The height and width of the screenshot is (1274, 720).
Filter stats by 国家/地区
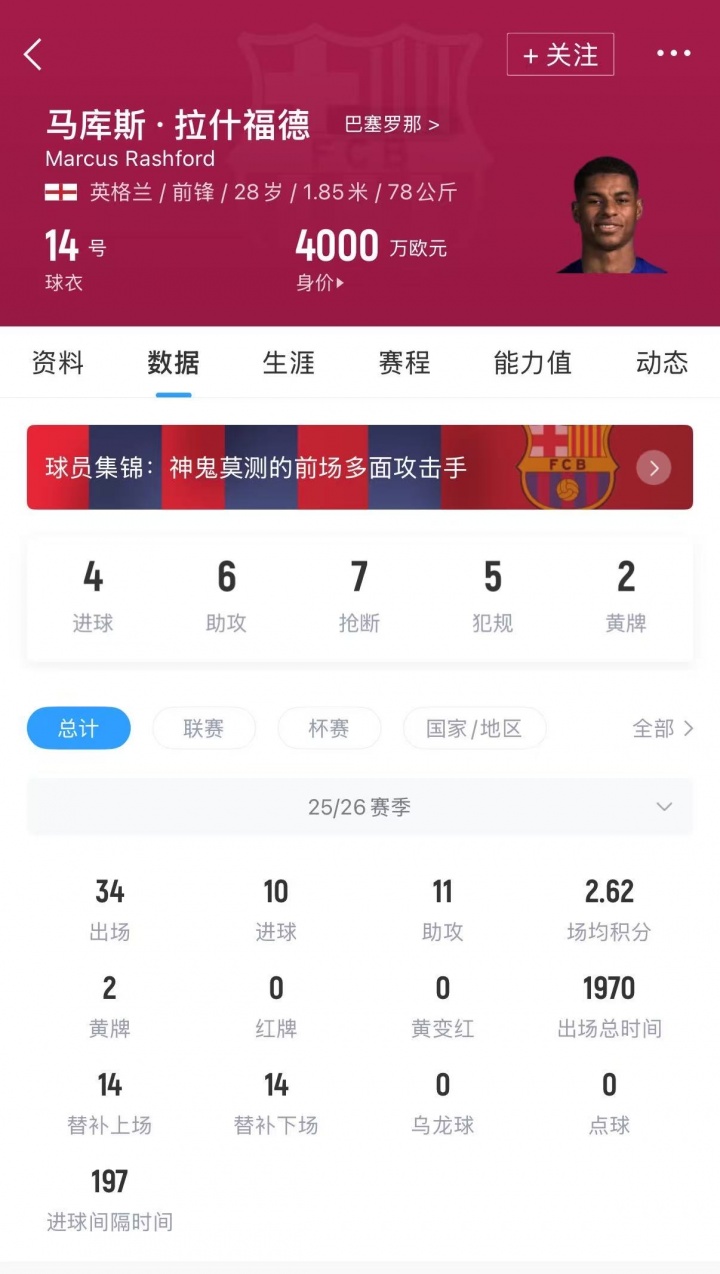click(474, 728)
